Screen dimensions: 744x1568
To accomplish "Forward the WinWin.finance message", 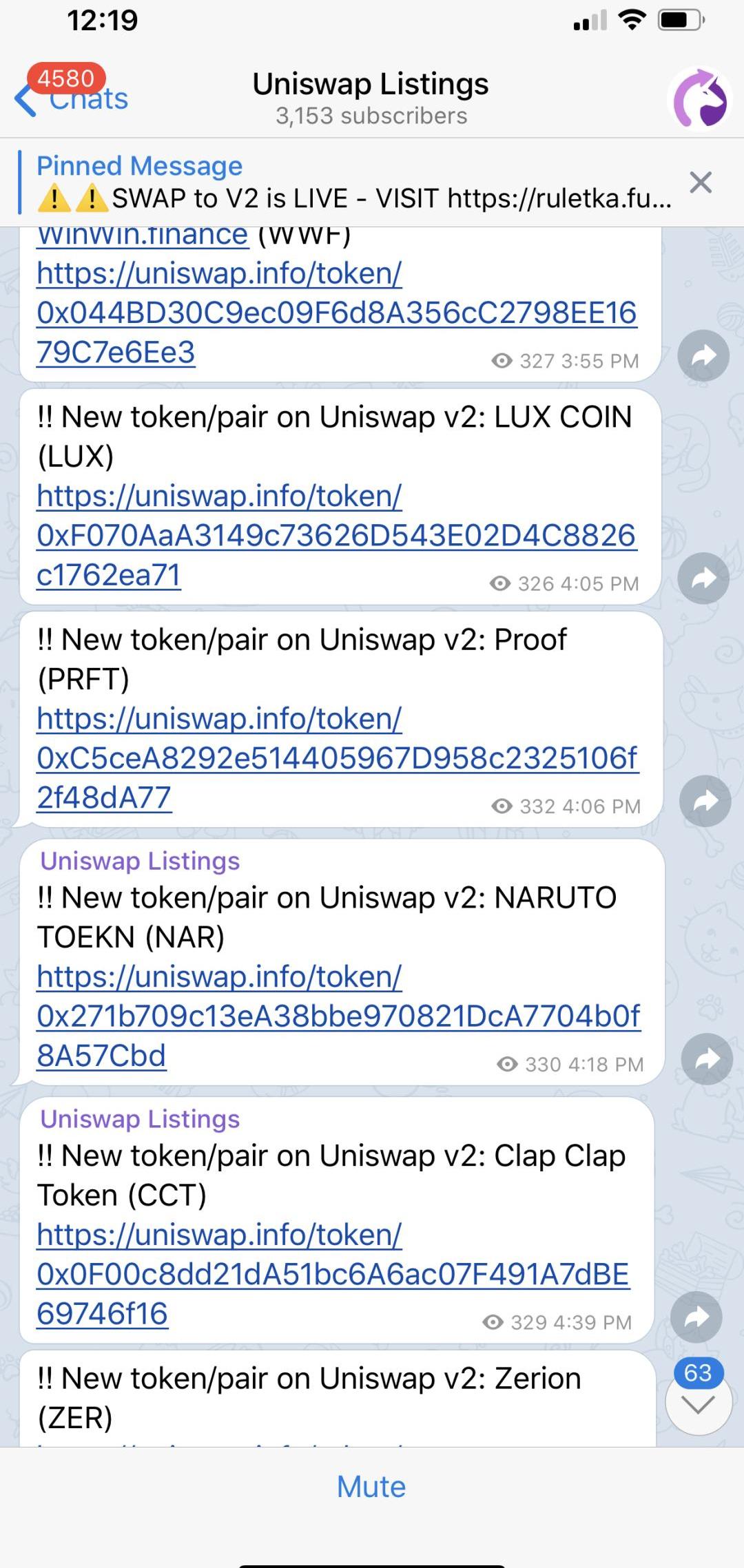I will [703, 356].
